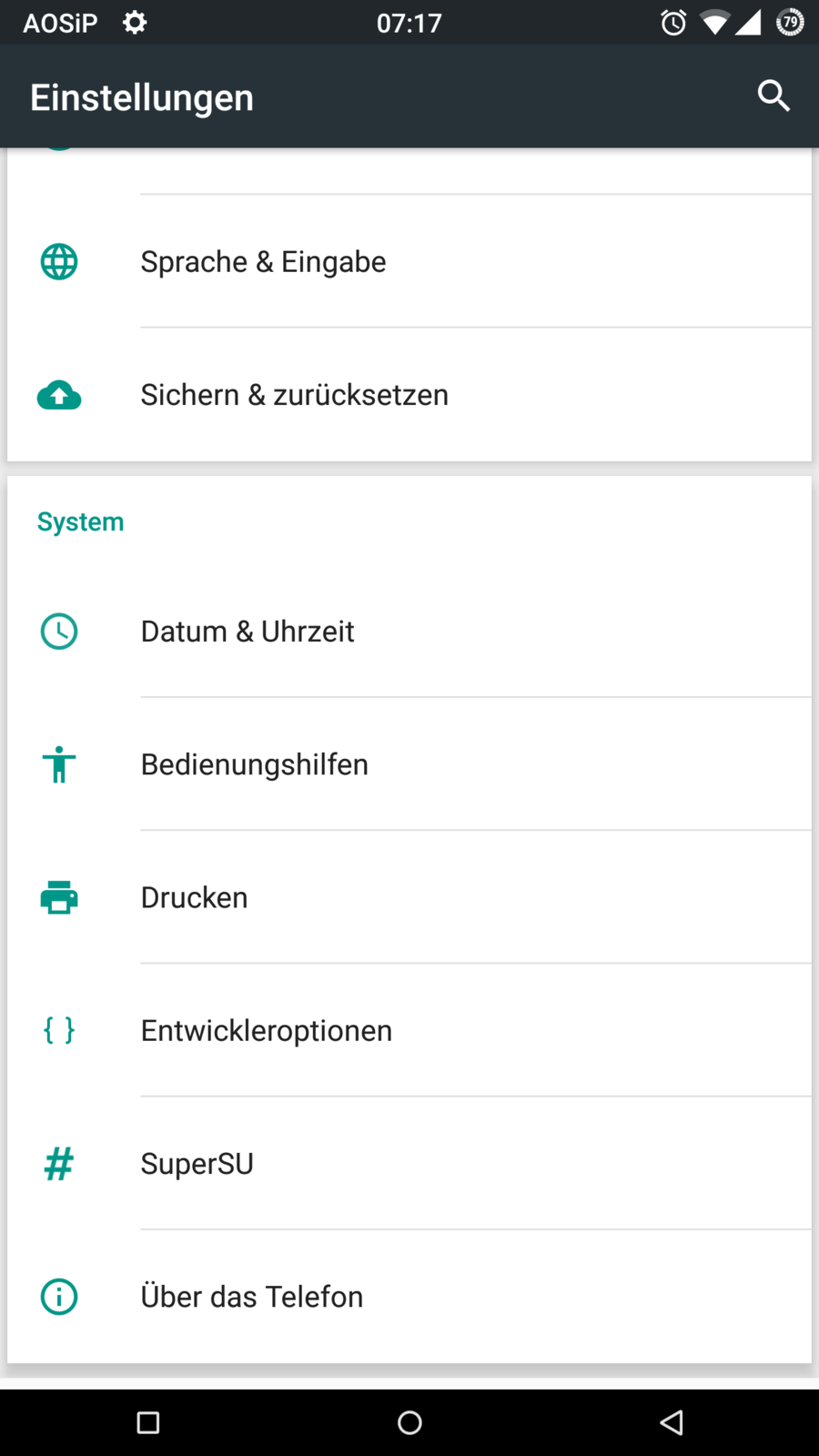The width and height of the screenshot is (819, 1456).
Task: Open Sichern & zurücksetzen
Action: [294, 395]
